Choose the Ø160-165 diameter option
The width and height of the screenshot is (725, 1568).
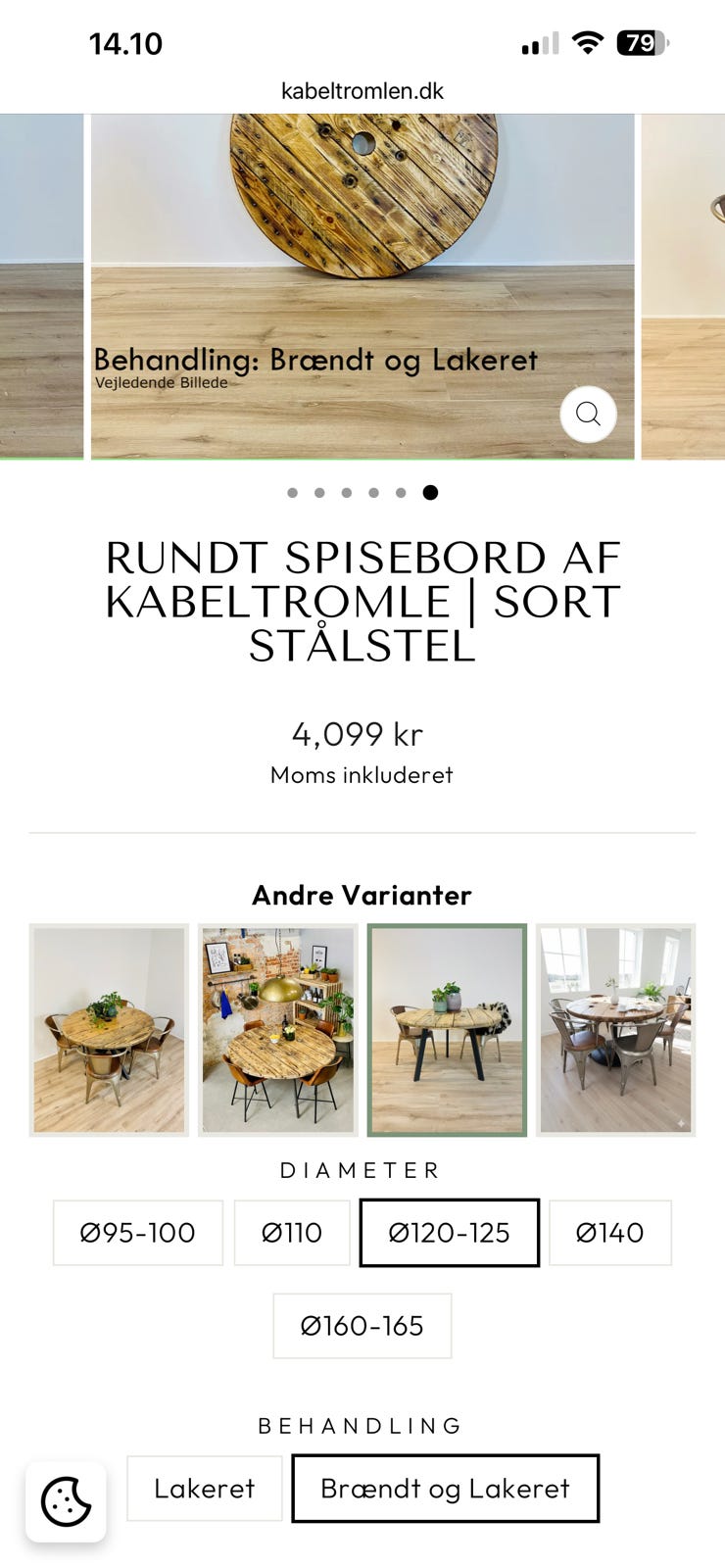point(362,1326)
